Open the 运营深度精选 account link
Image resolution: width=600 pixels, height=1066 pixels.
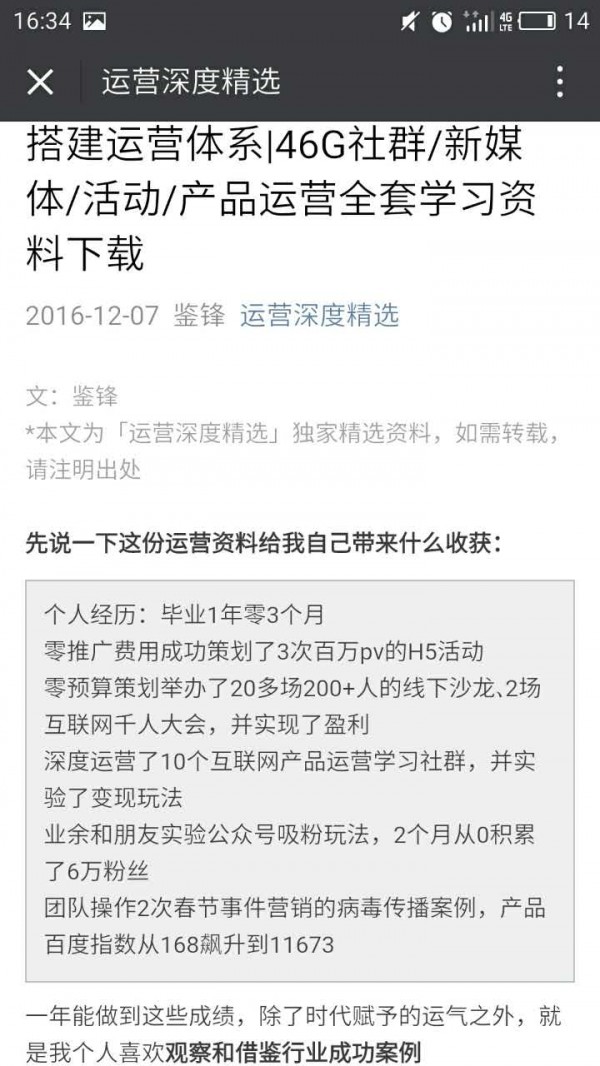[x=319, y=315]
